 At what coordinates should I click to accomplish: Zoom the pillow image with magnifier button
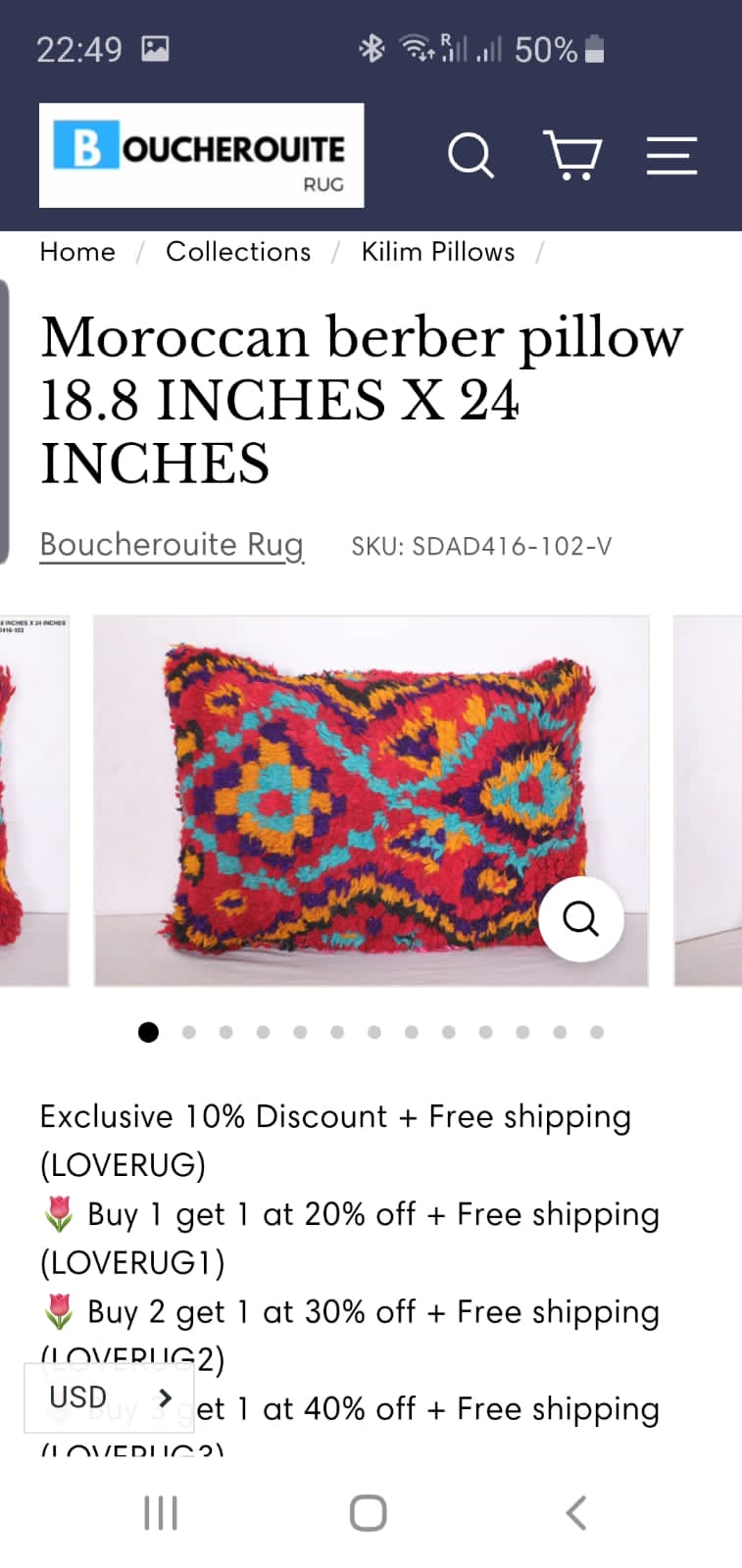(x=581, y=919)
